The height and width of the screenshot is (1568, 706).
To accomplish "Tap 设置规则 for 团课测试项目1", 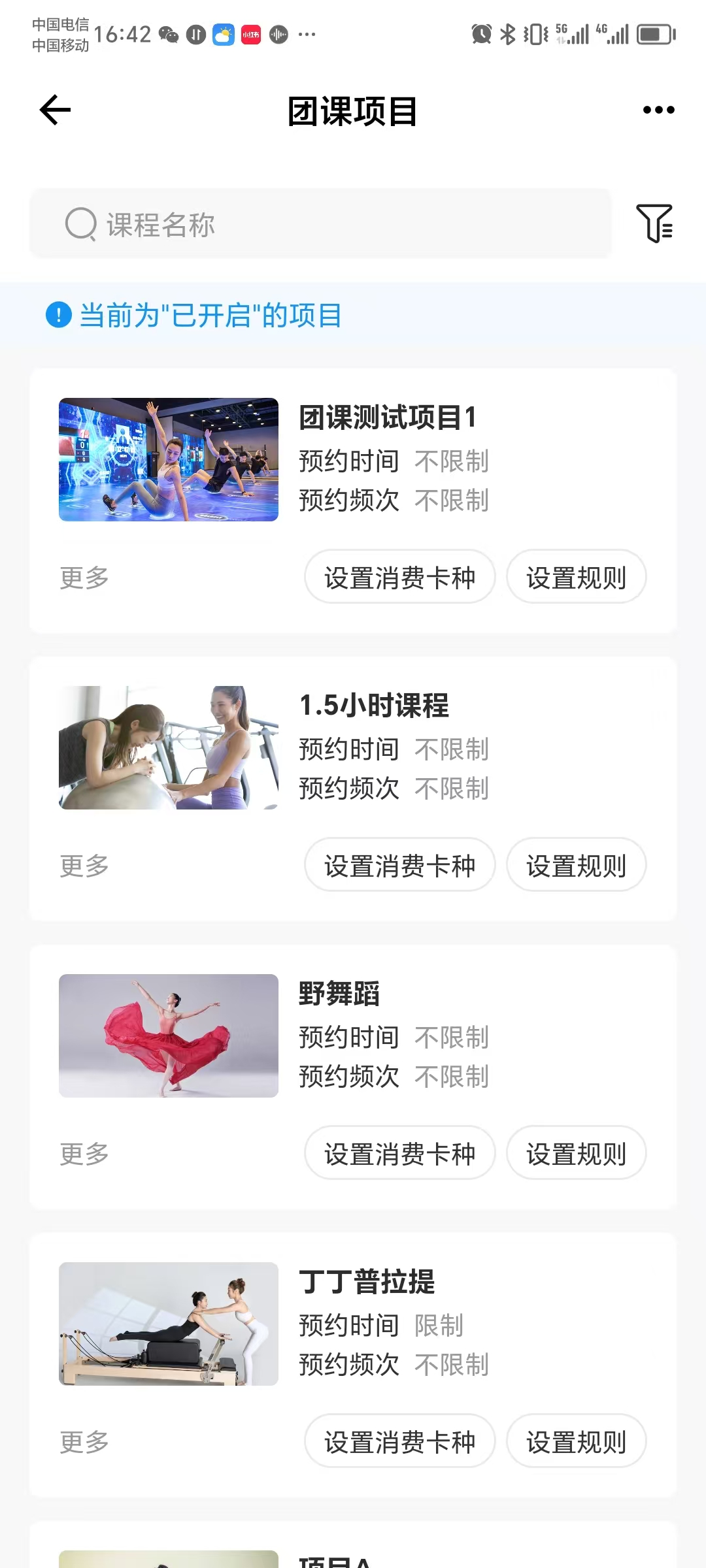I will (x=577, y=577).
